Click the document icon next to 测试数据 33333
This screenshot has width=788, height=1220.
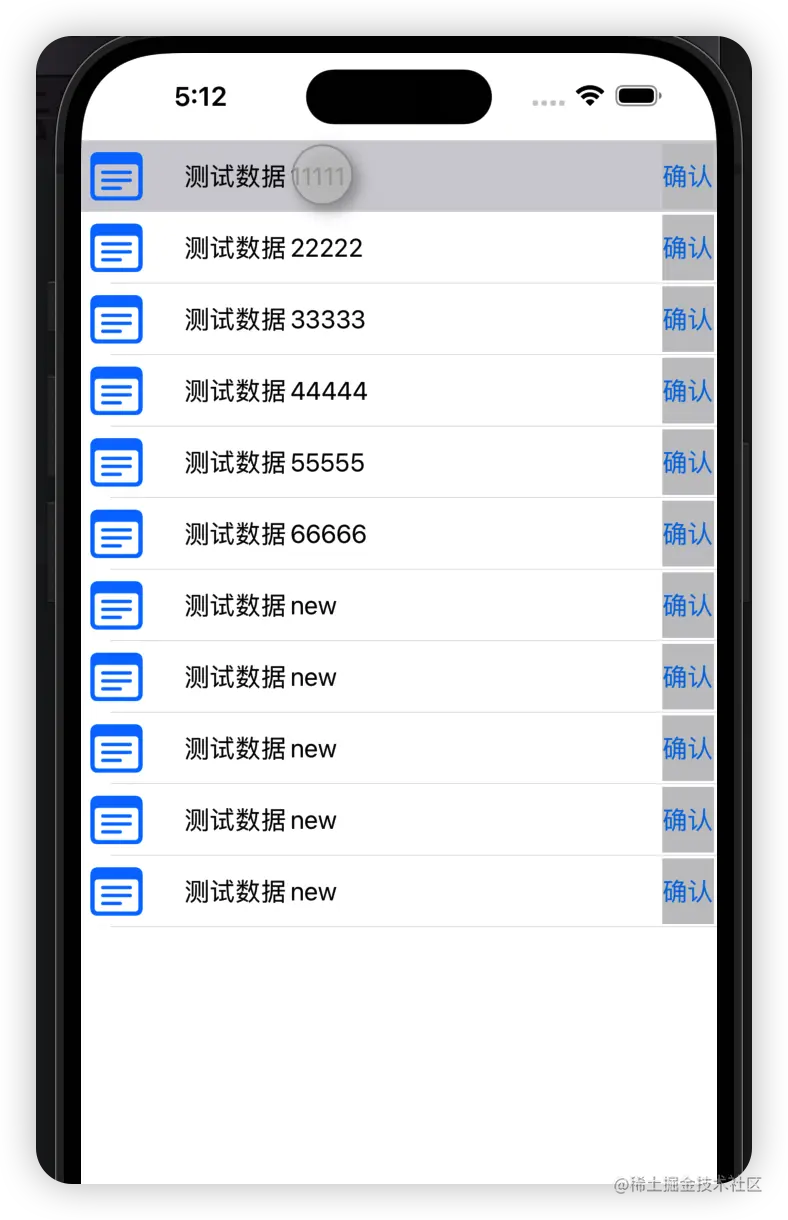[x=116, y=320]
